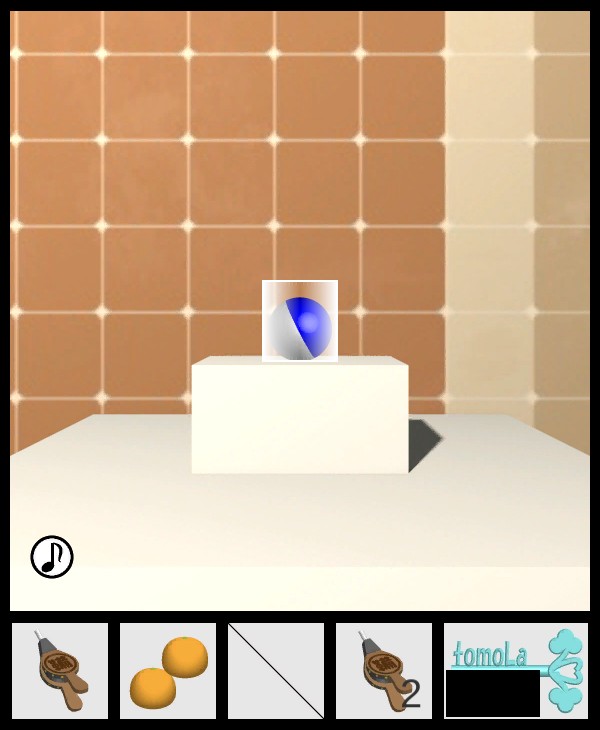Select the bellows item marked 2

[x=384, y=671]
